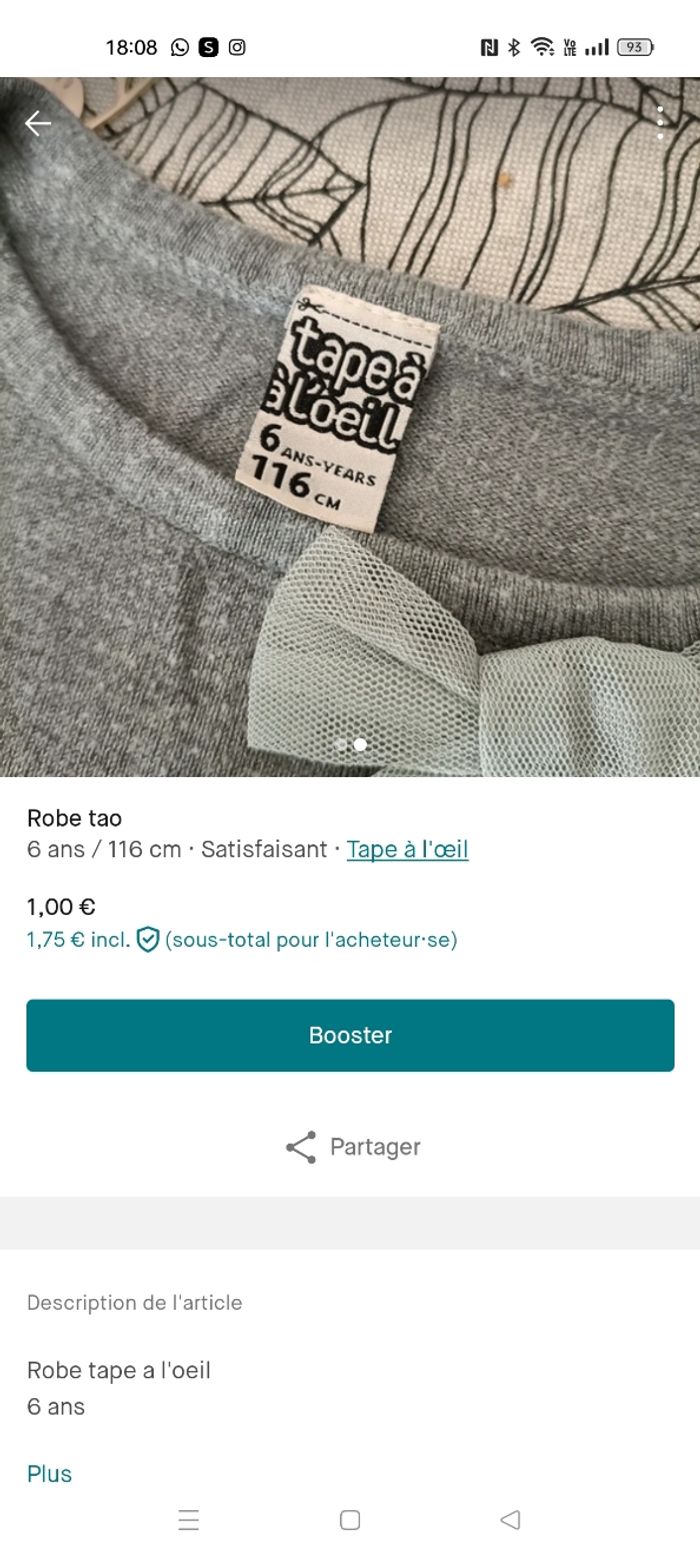This screenshot has height=1556, width=700.
Task: Tap the buyer protection shield icon
Action: (147, 940)
